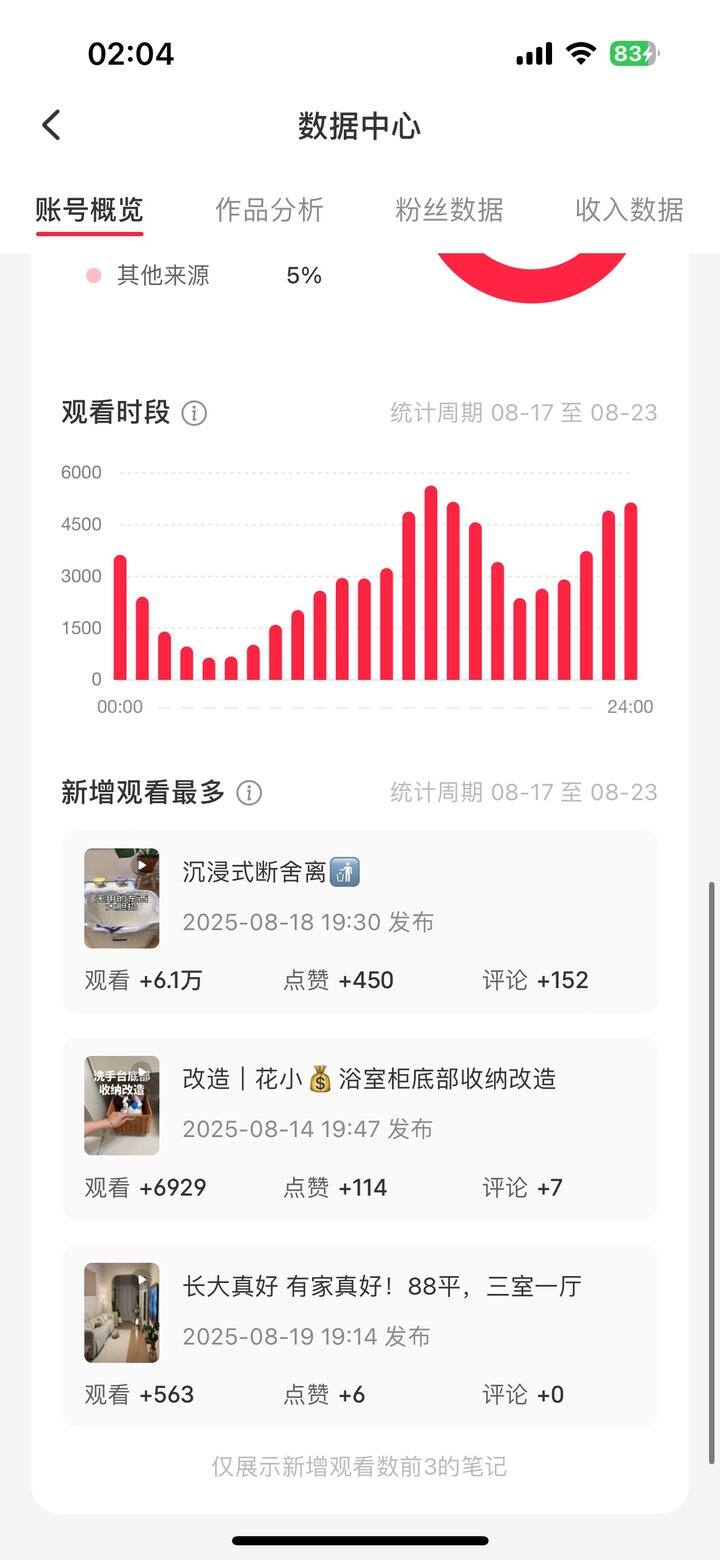
Task: Tap the Wi-Fi icon in the status bar
Action: pos(582,52)
